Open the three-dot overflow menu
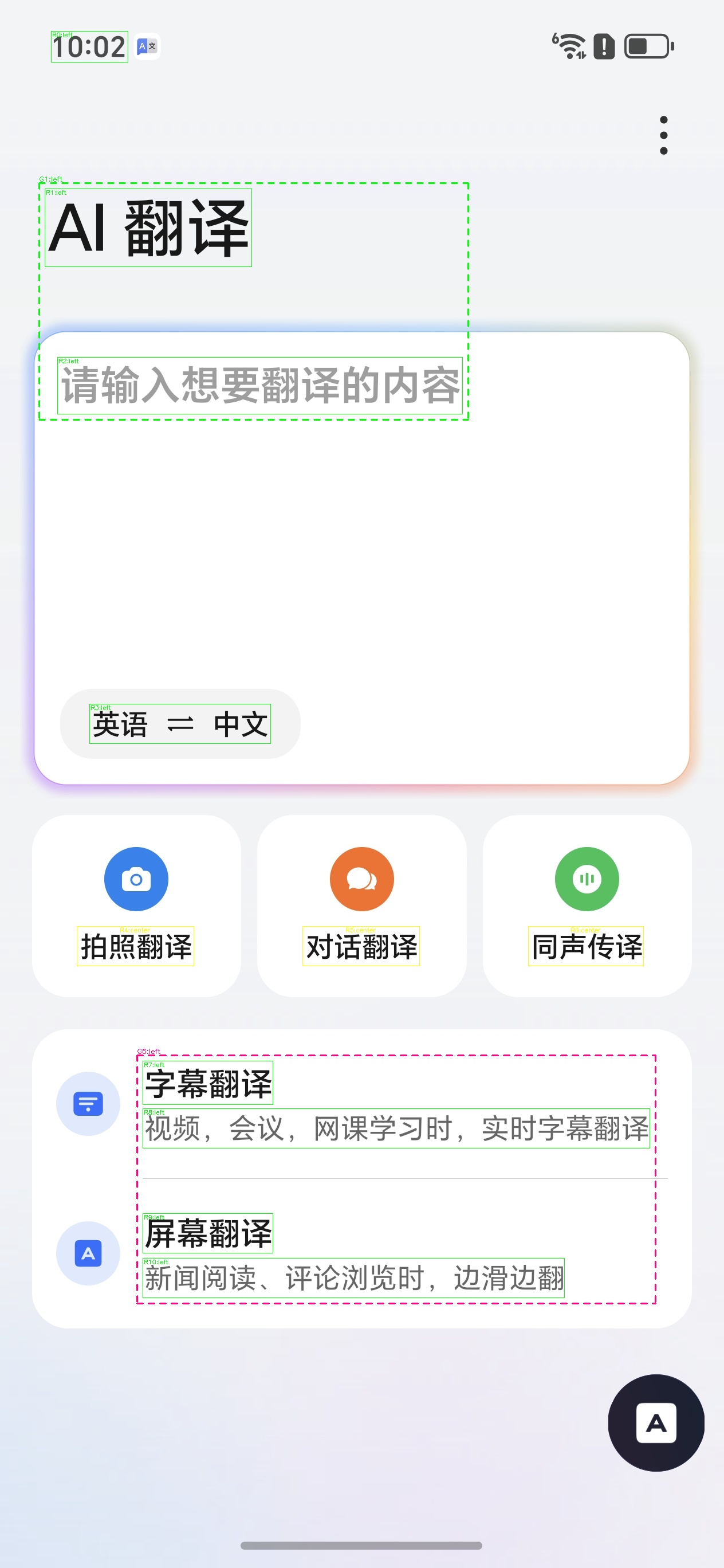Viewport: 724px width, 1568px height. click(x=663, y=135)
